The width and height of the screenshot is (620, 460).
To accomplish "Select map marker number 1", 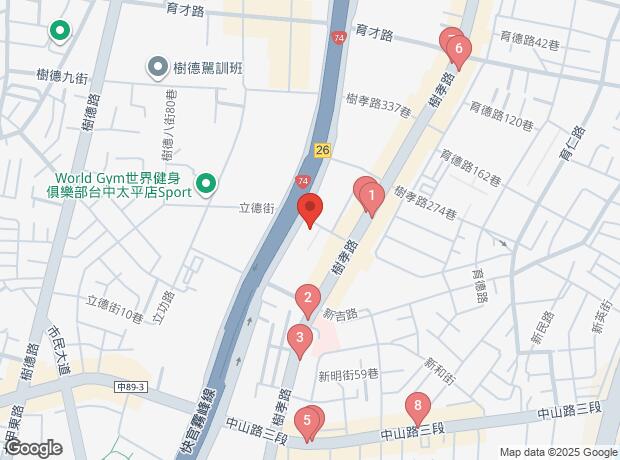I will click(x=371, y=195).
